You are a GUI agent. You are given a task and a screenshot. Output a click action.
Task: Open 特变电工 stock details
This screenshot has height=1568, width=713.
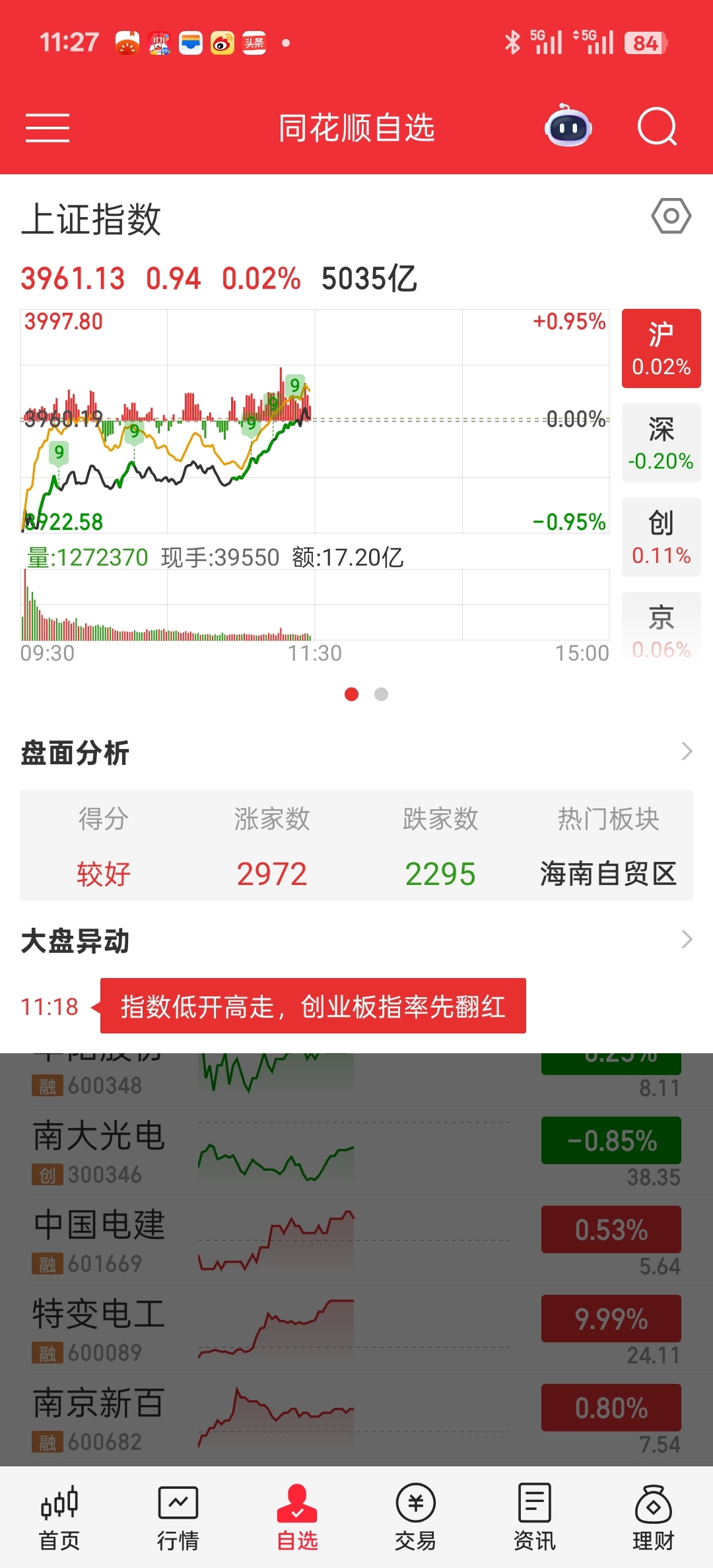click(99, 1329)
